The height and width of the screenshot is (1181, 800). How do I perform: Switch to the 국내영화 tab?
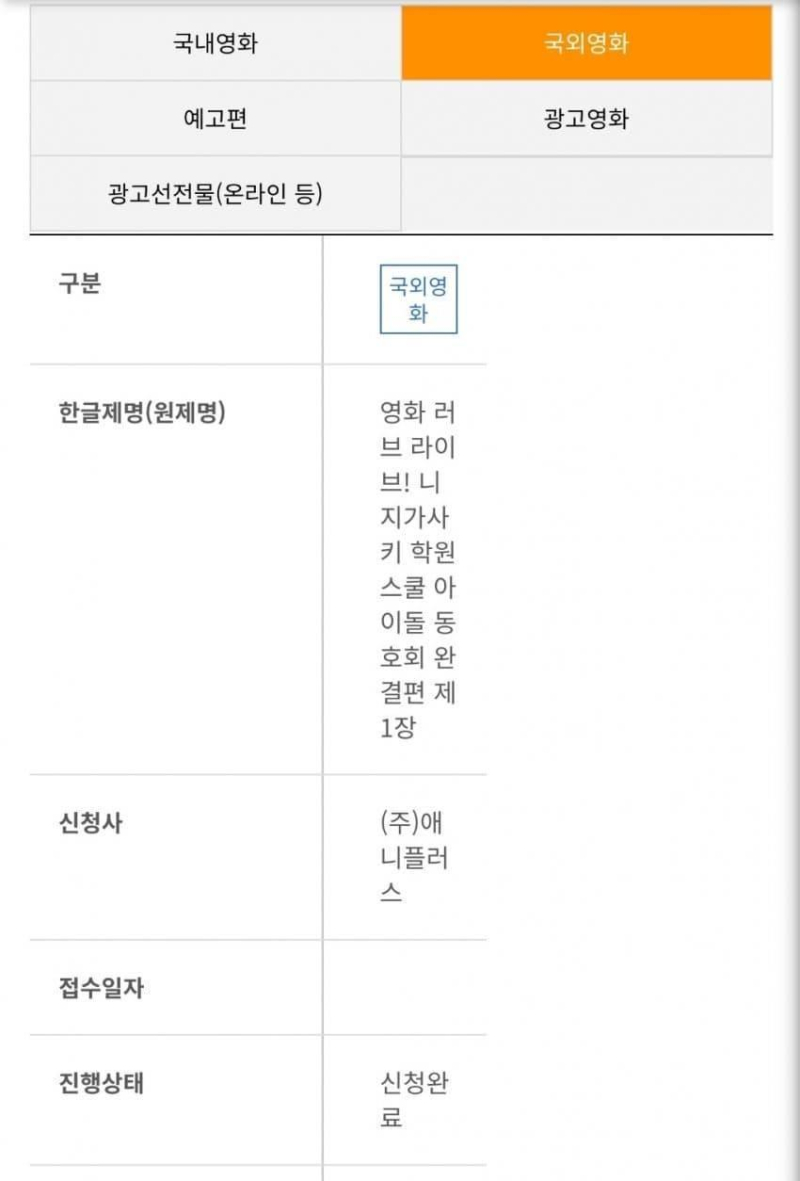click(215, 44)
